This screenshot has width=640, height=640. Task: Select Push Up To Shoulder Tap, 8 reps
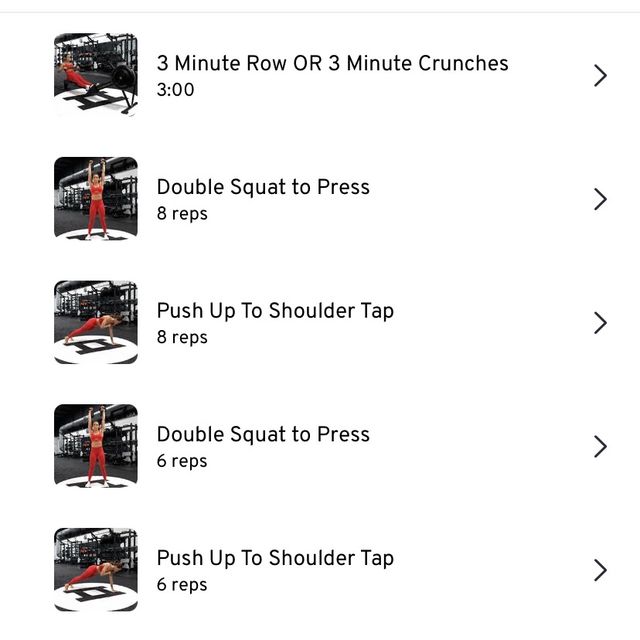(275, 322)
